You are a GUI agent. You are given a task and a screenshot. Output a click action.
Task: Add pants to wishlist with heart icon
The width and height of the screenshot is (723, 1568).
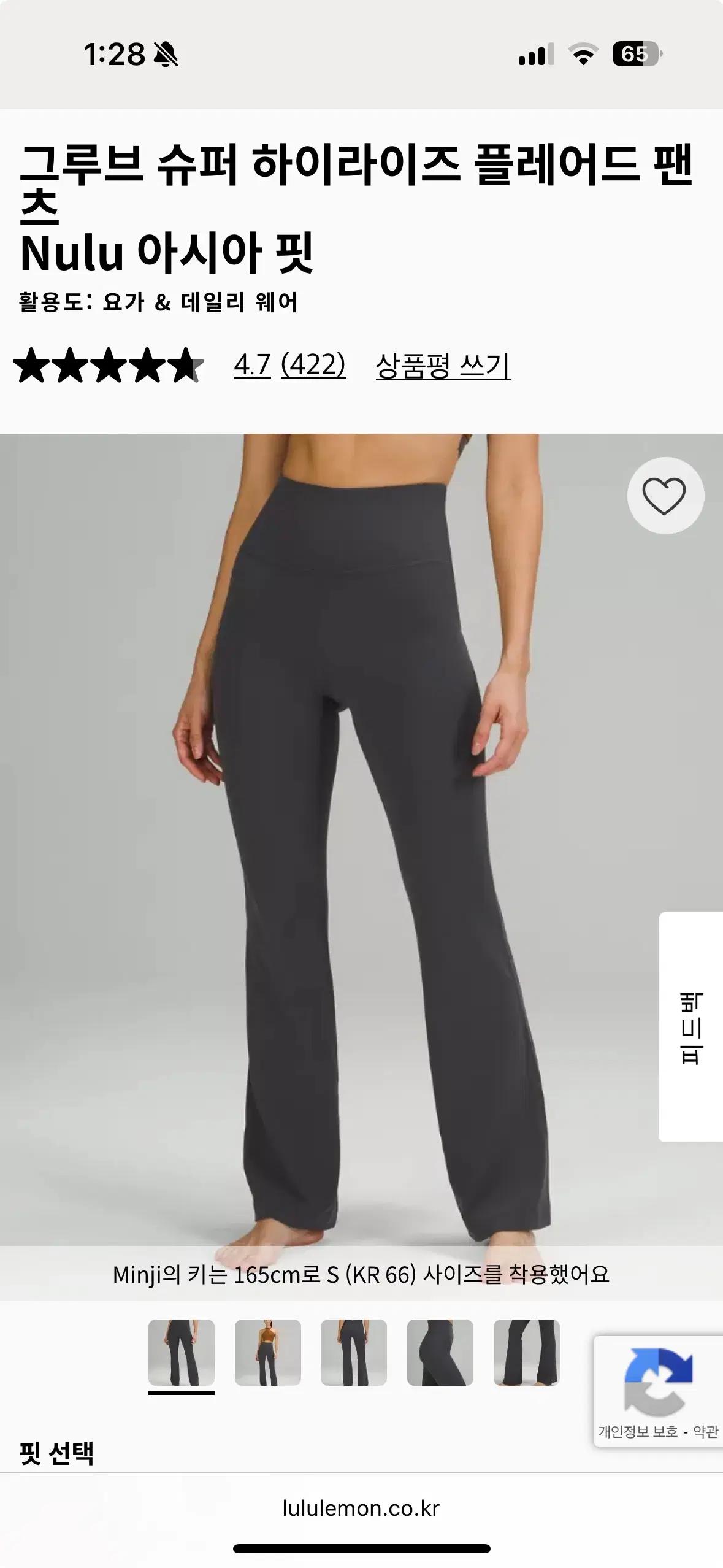[665, 496]
